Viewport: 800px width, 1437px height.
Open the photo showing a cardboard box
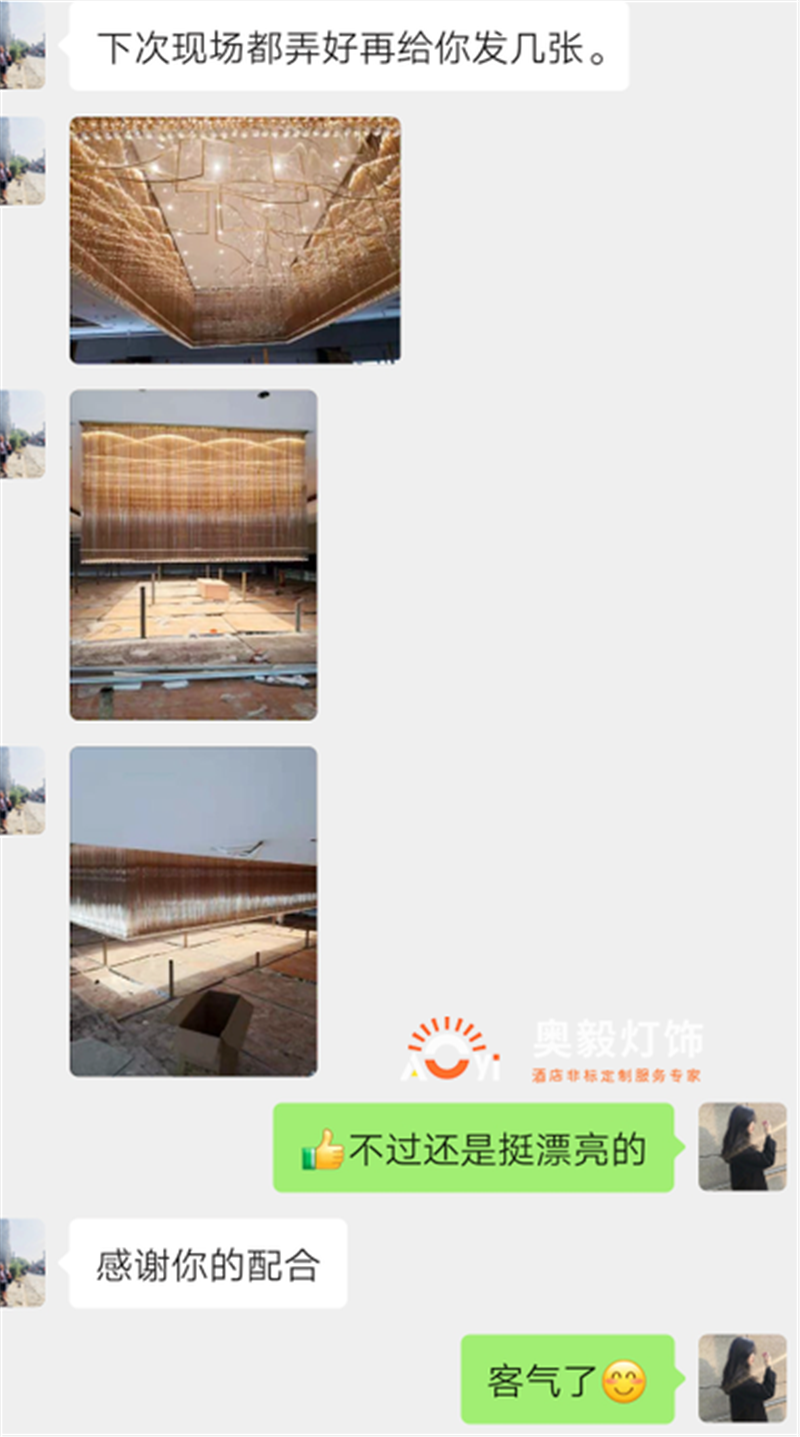click(193, 911)
